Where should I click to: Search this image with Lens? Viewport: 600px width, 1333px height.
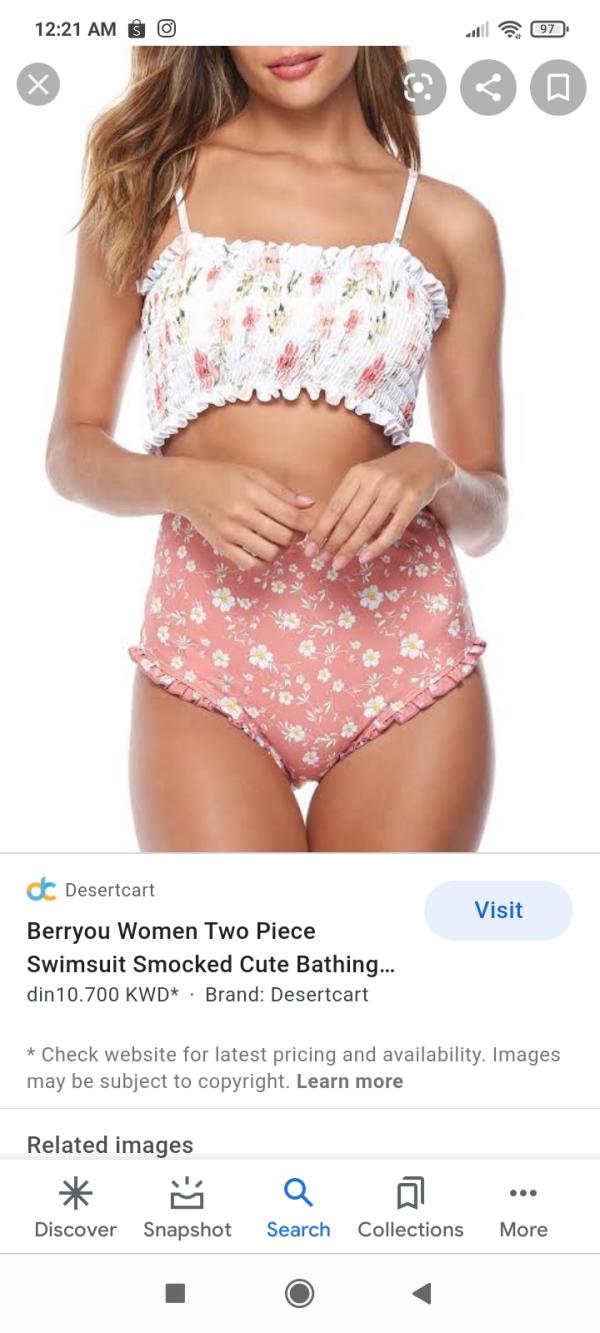[x=419, y=88]
